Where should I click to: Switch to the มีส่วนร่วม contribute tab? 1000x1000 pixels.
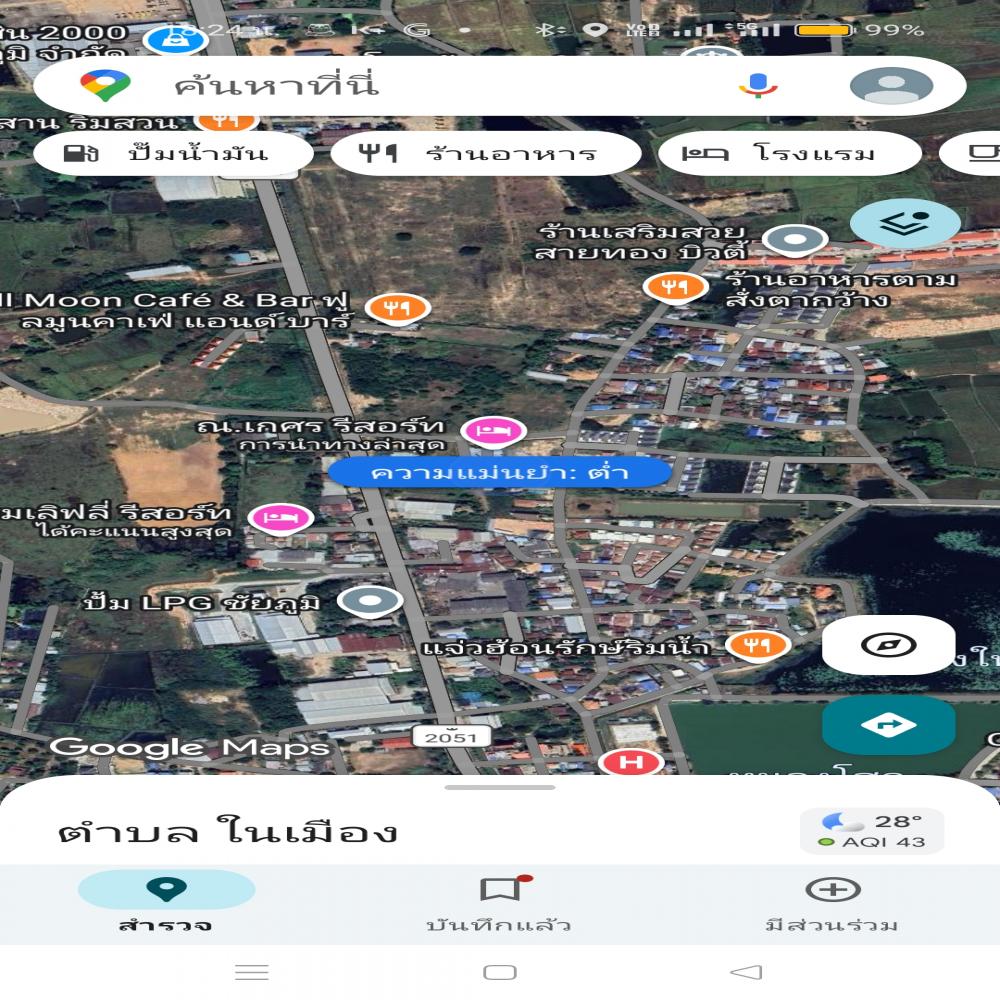[x=832, y=902]
